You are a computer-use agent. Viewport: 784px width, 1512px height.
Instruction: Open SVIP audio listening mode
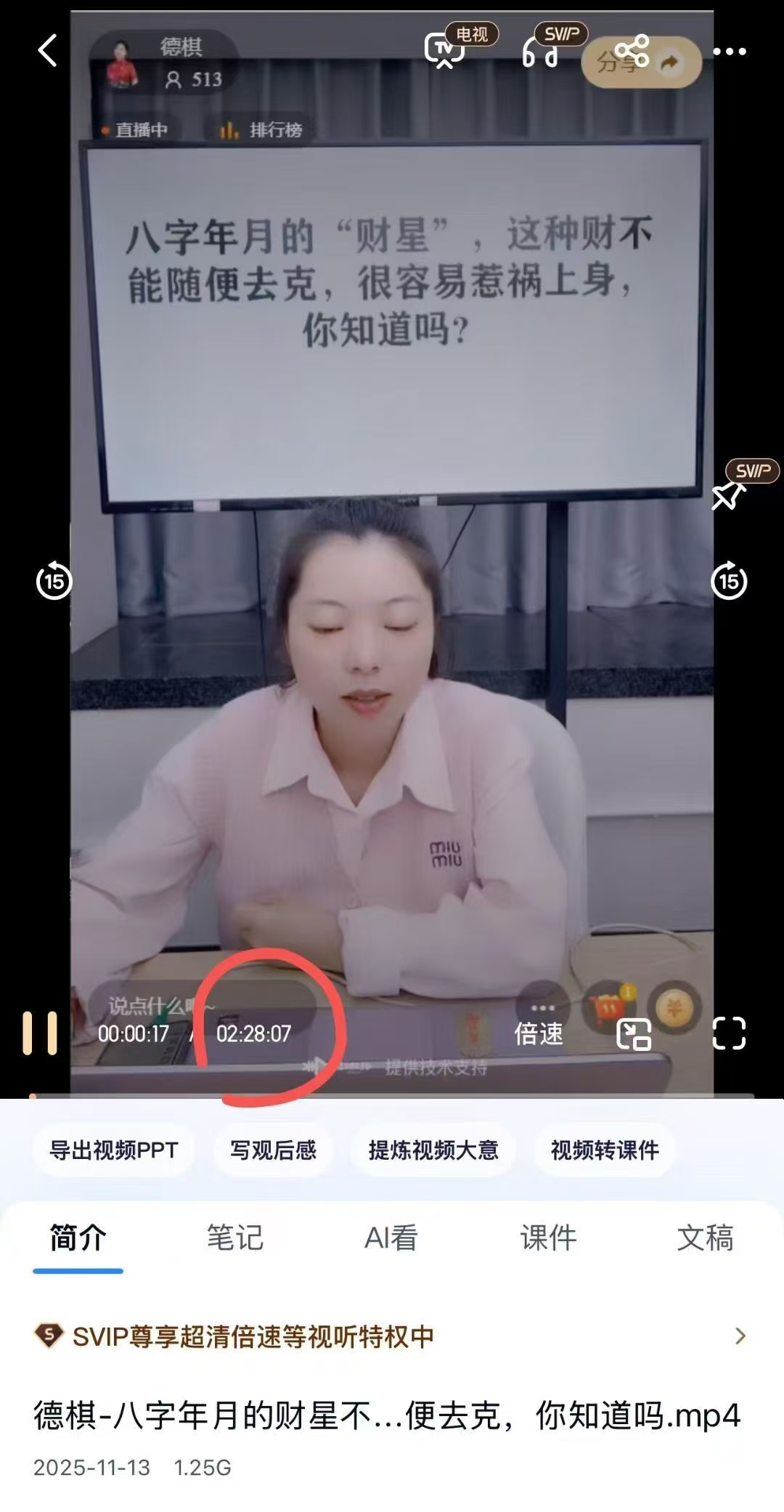click(x=541, y=52)
